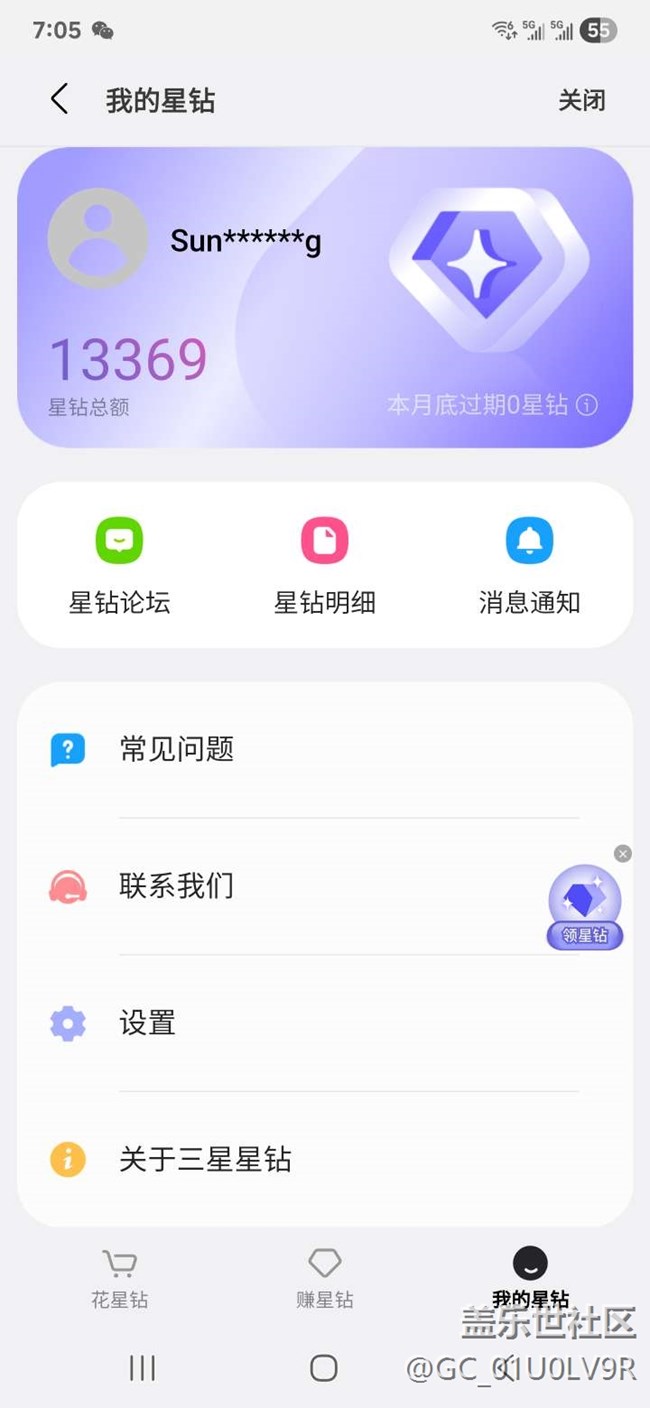Tap 关闭 to close the page
The width and height of the screenshot is (650, 1408).
[x=581, y=100]
